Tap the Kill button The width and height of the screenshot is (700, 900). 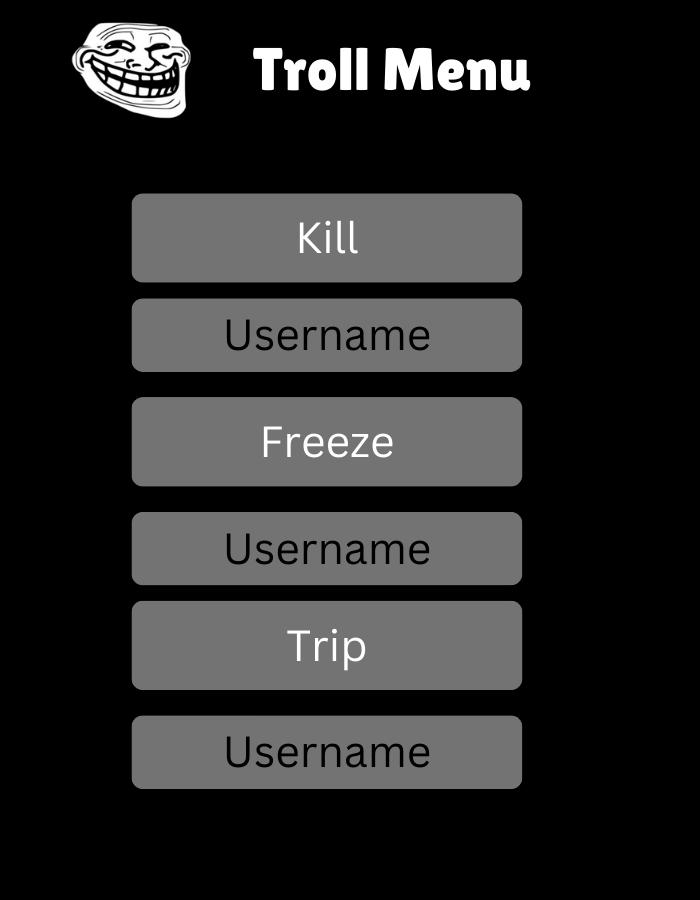click(327, 238)
